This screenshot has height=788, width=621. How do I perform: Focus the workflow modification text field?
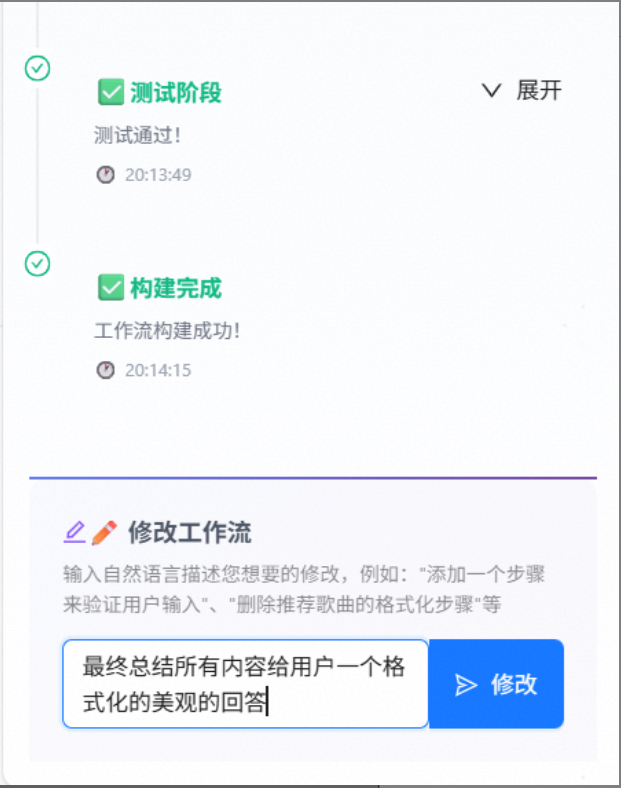[245, 684]
